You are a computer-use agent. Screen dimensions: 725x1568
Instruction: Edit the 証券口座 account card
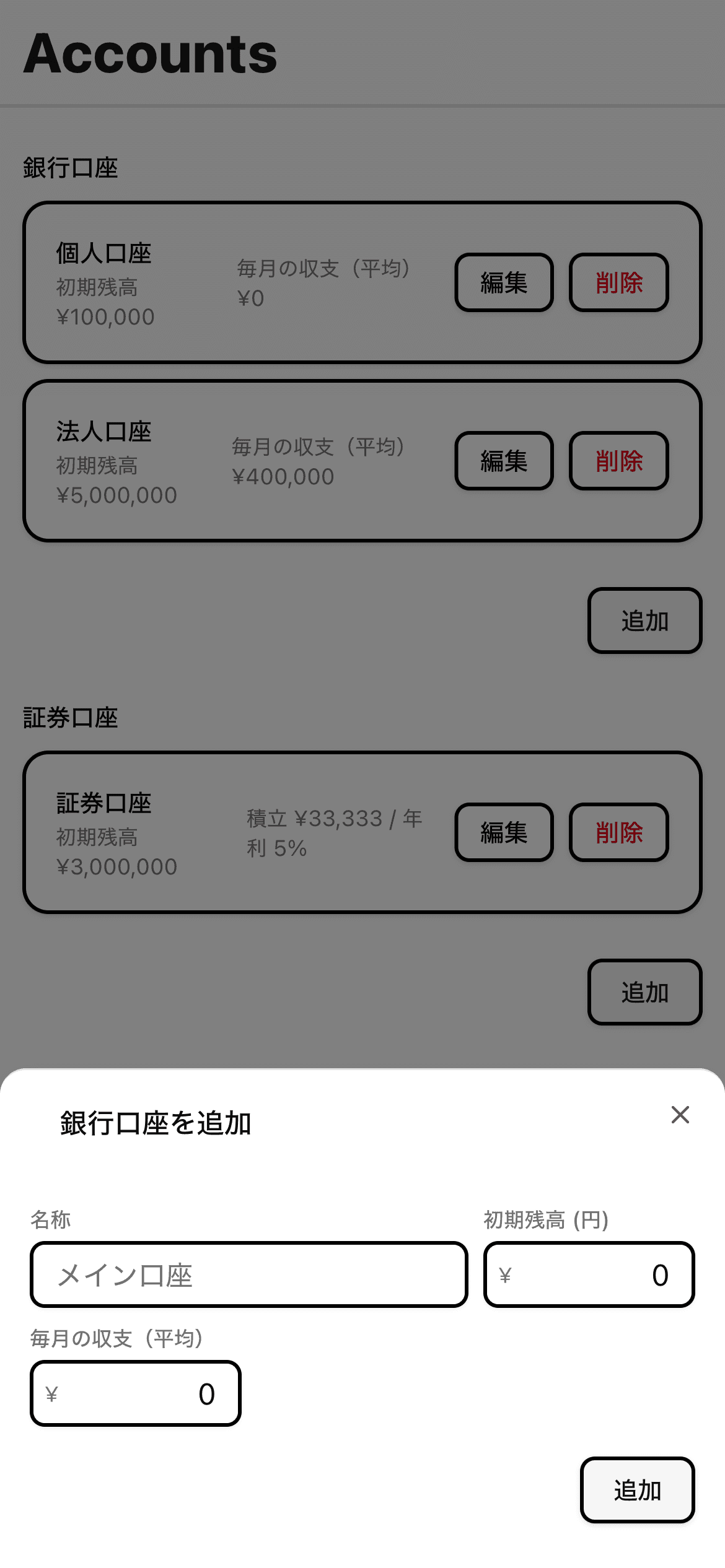(504, 832)
